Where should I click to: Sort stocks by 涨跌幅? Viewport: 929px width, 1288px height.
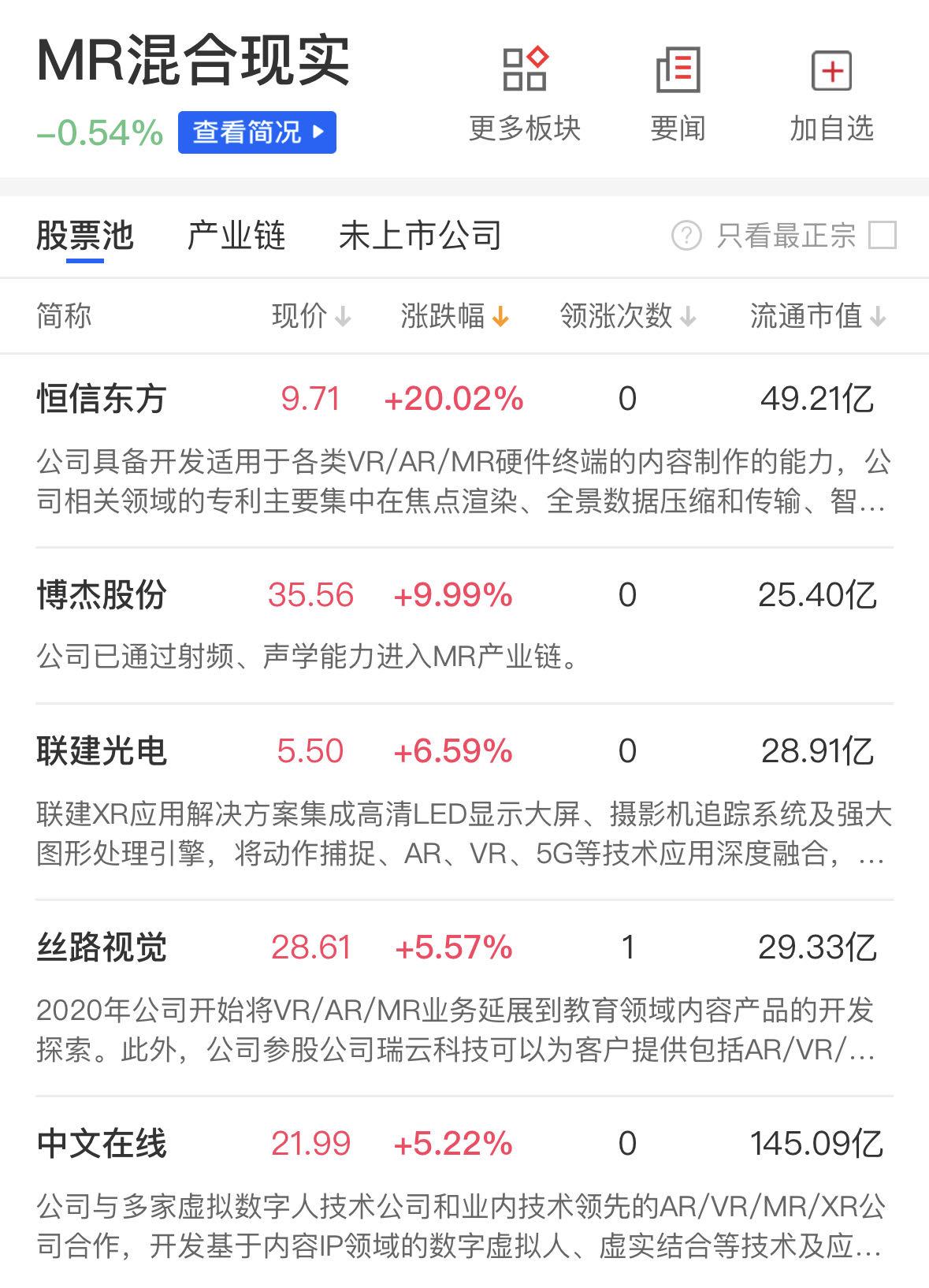[x=454, y=316]
